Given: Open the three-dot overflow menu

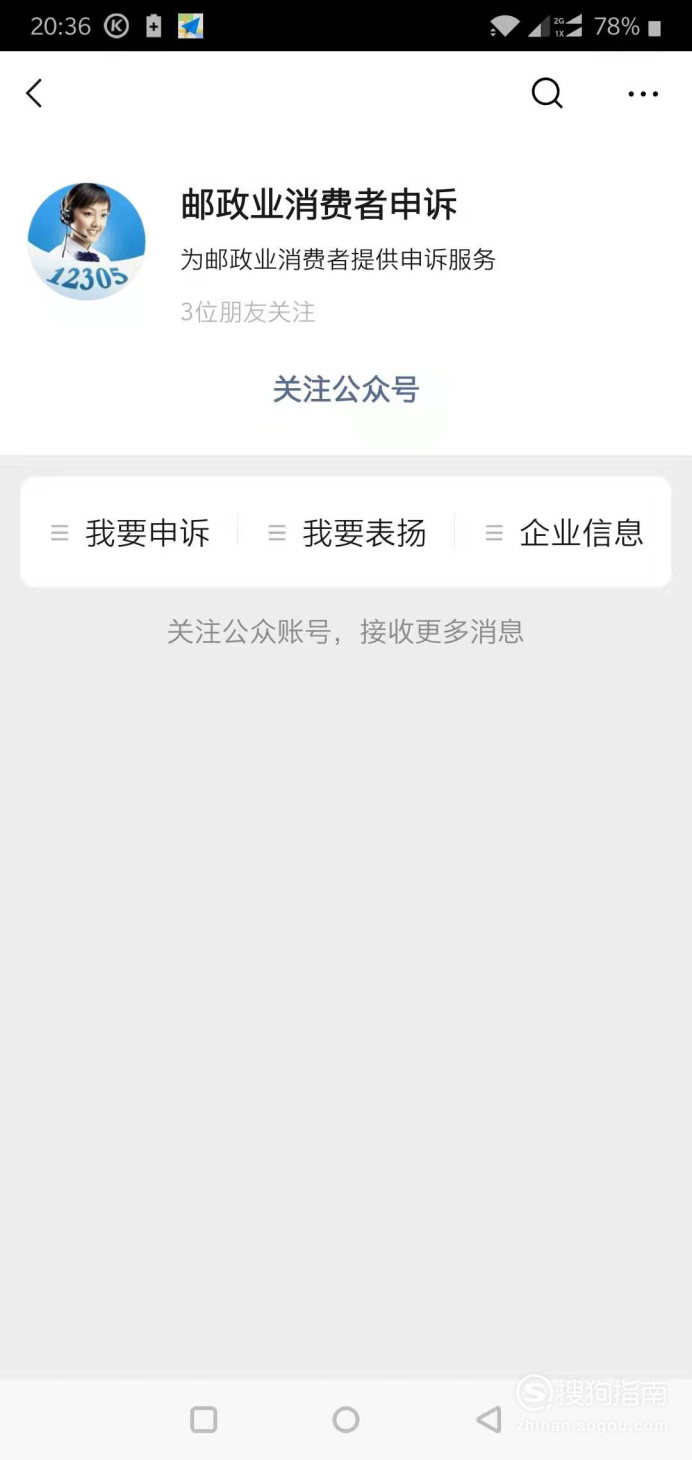Looking at the screenshot, I should (643, 94).
